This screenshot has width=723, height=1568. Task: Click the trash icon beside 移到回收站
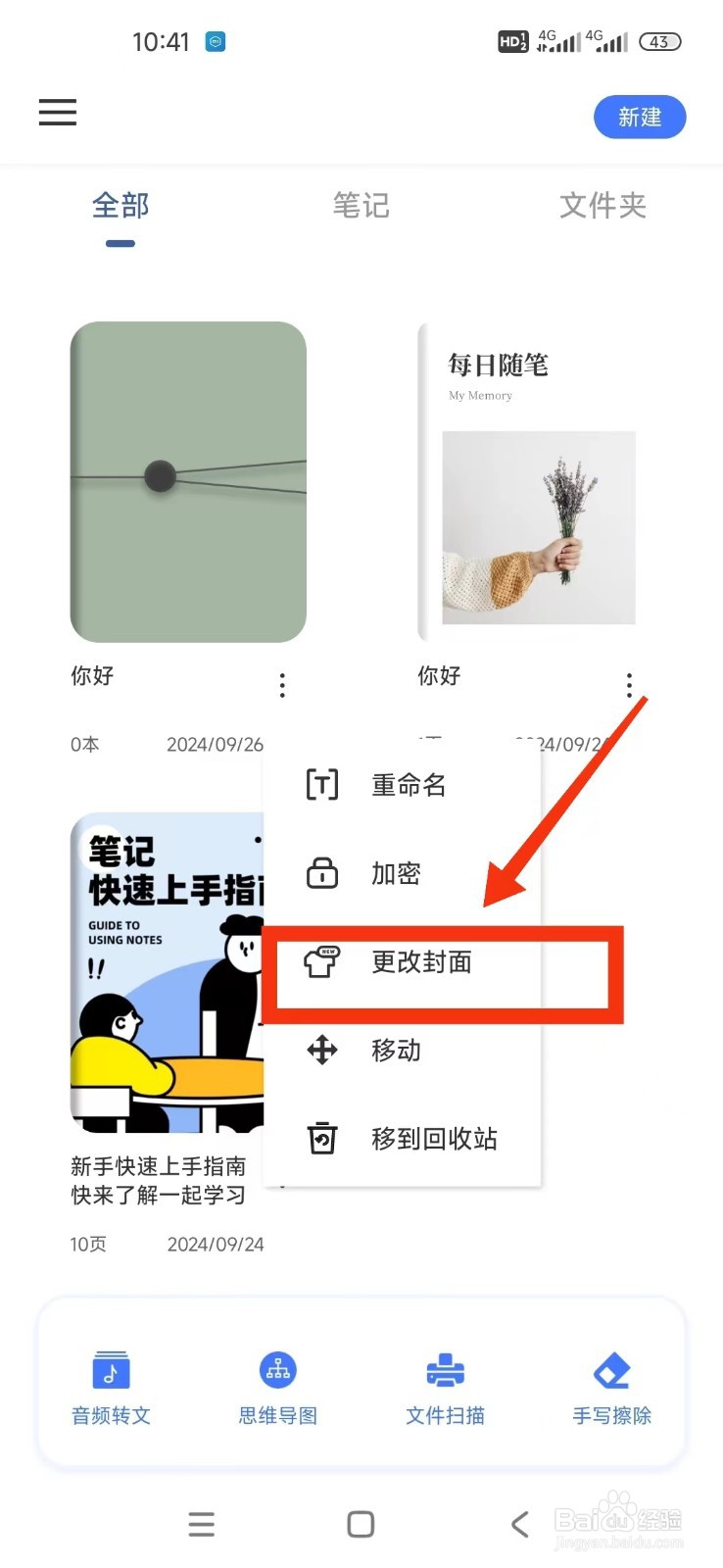tap(321, 1138)
